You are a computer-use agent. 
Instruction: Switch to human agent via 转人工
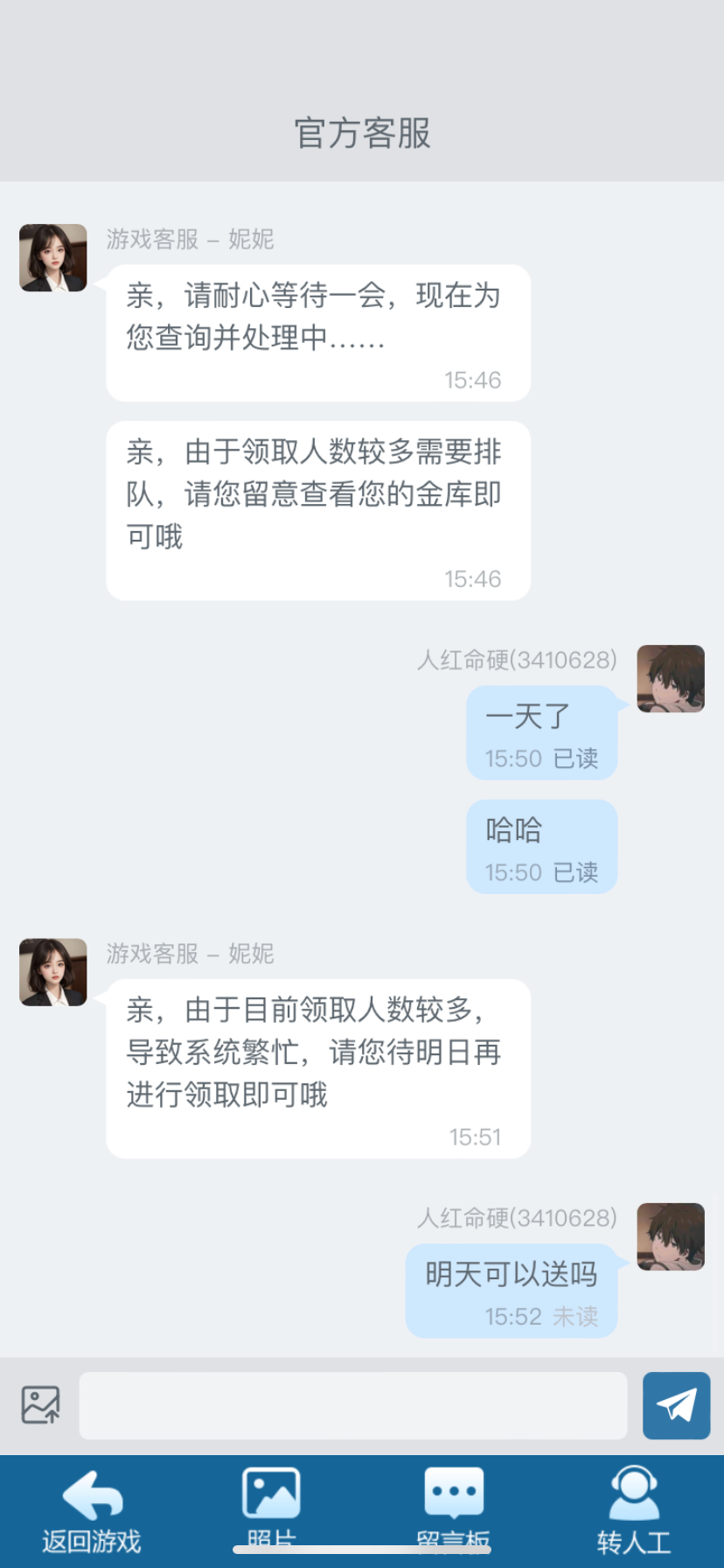point(634,1510)
